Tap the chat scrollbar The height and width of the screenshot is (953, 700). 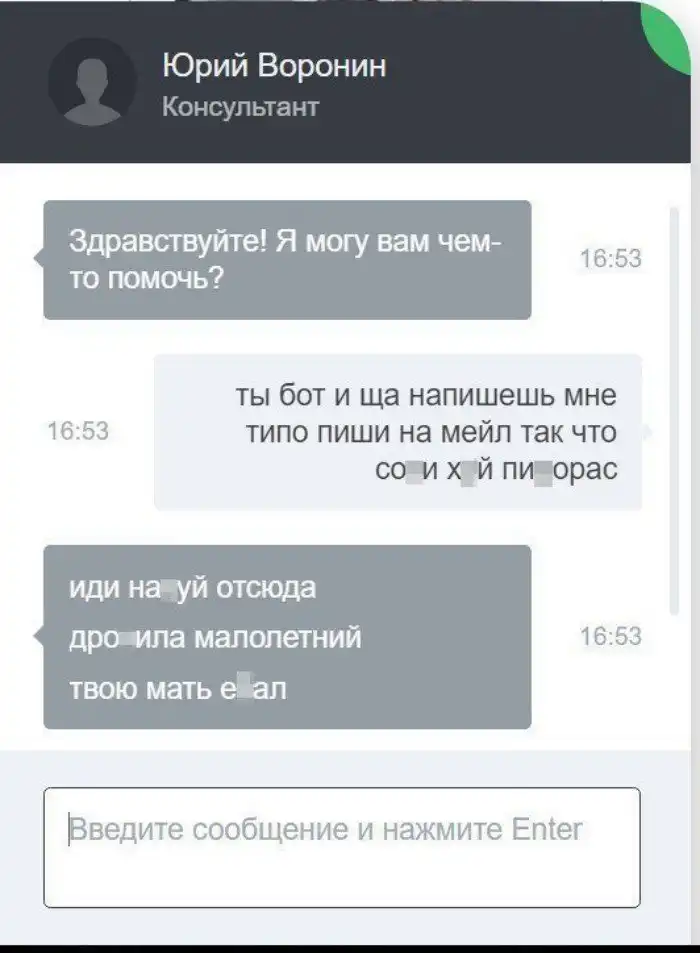click(x=674, y=410)
